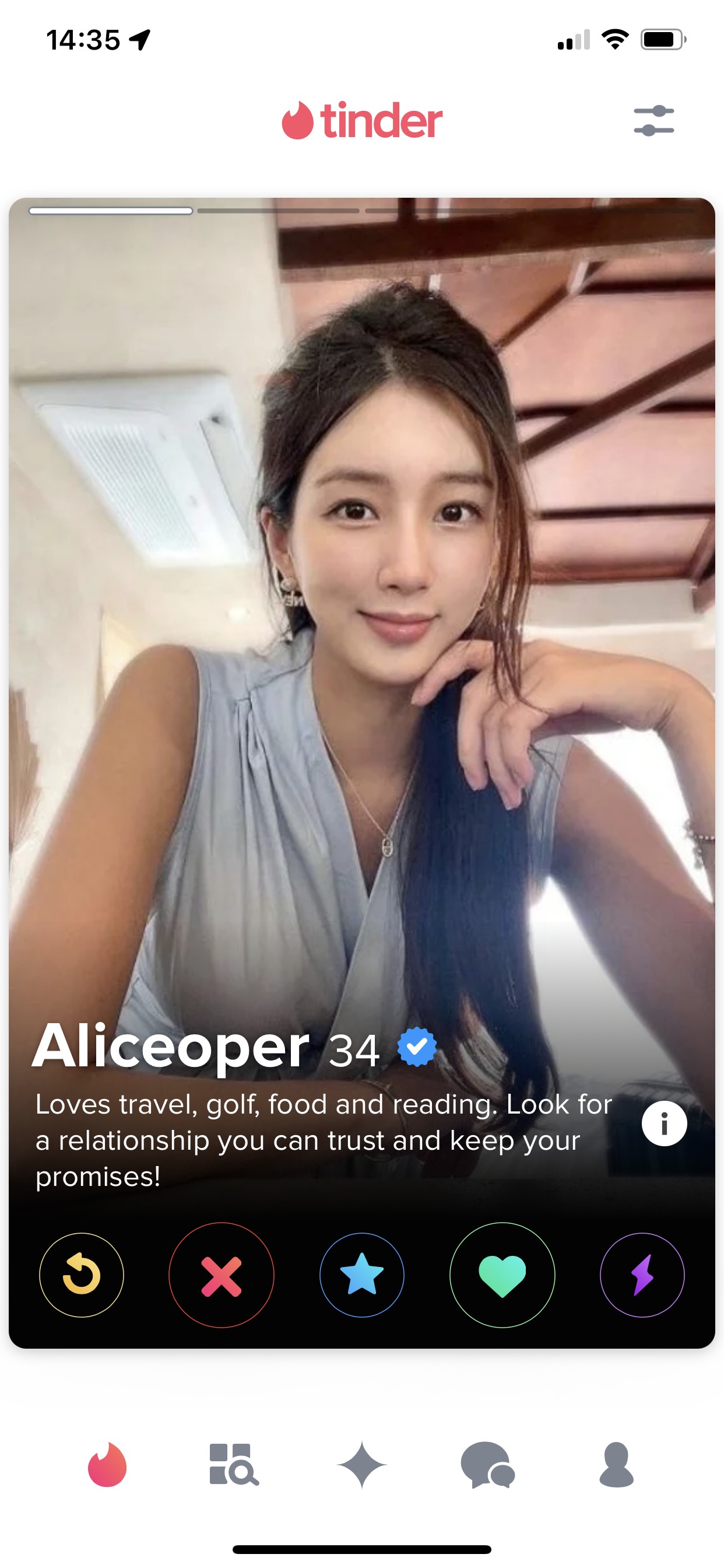Send a Super Like star

362,1275
